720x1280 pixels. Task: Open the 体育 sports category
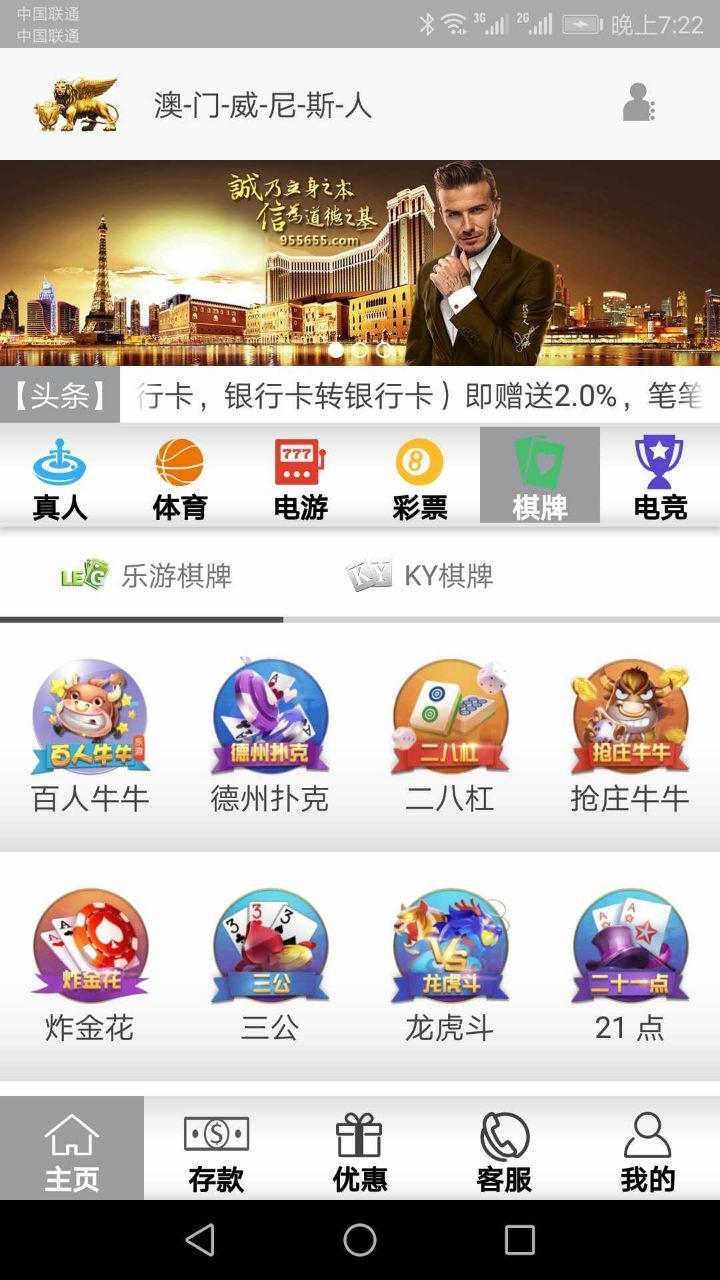pyautogui.click(x=180, y=475)
